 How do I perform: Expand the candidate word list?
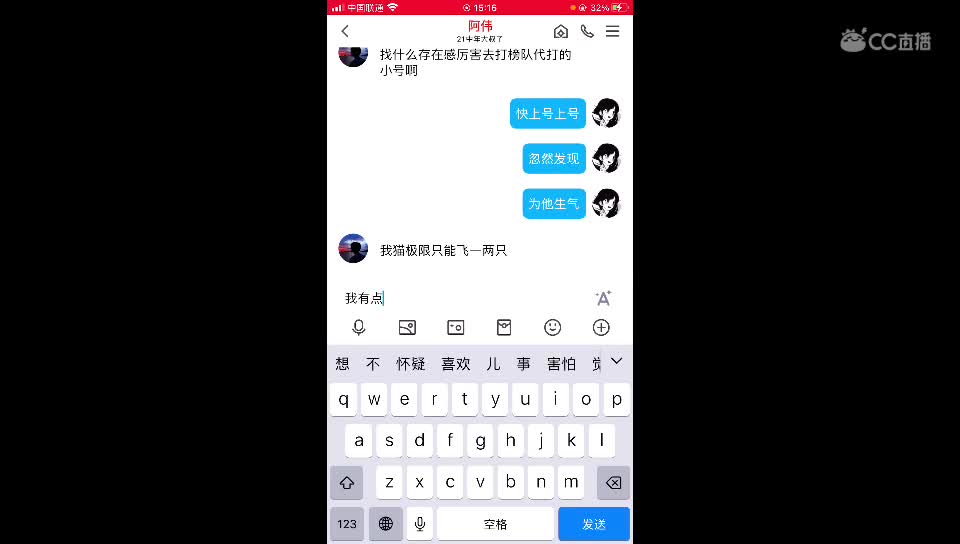(616, 361)
